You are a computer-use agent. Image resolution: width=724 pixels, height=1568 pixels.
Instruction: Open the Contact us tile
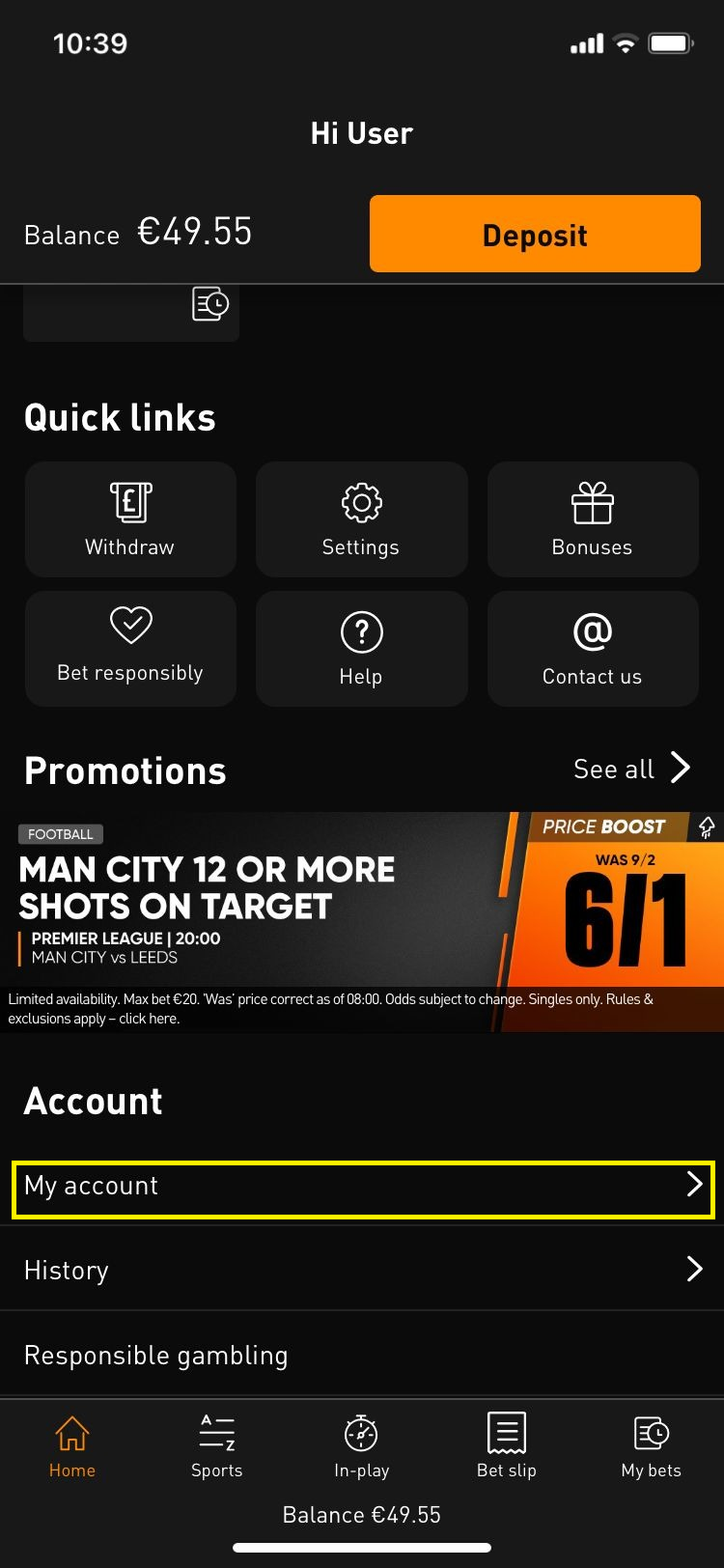click(592, 648)
